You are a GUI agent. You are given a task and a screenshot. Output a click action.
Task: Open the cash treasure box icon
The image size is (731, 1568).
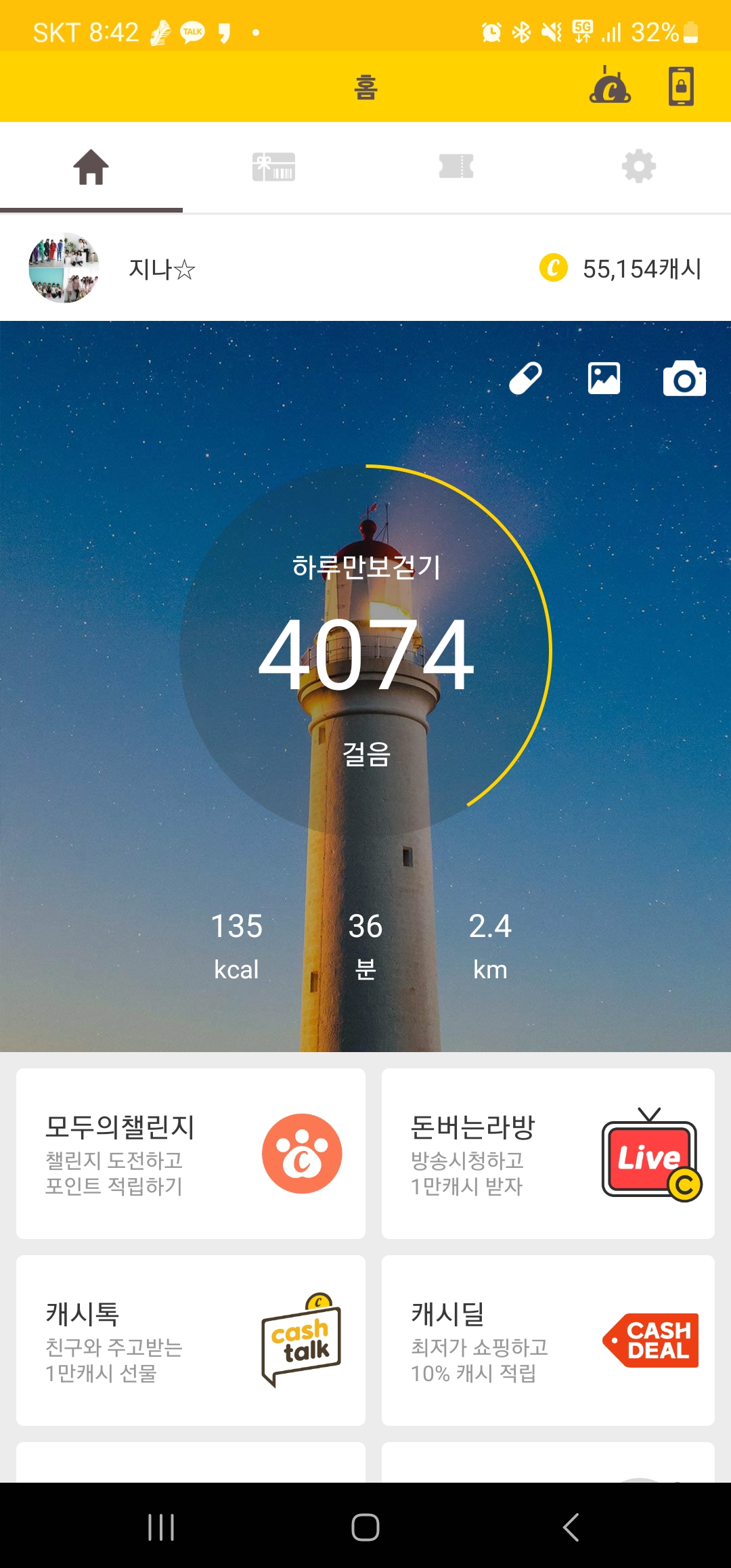point(610,86)
